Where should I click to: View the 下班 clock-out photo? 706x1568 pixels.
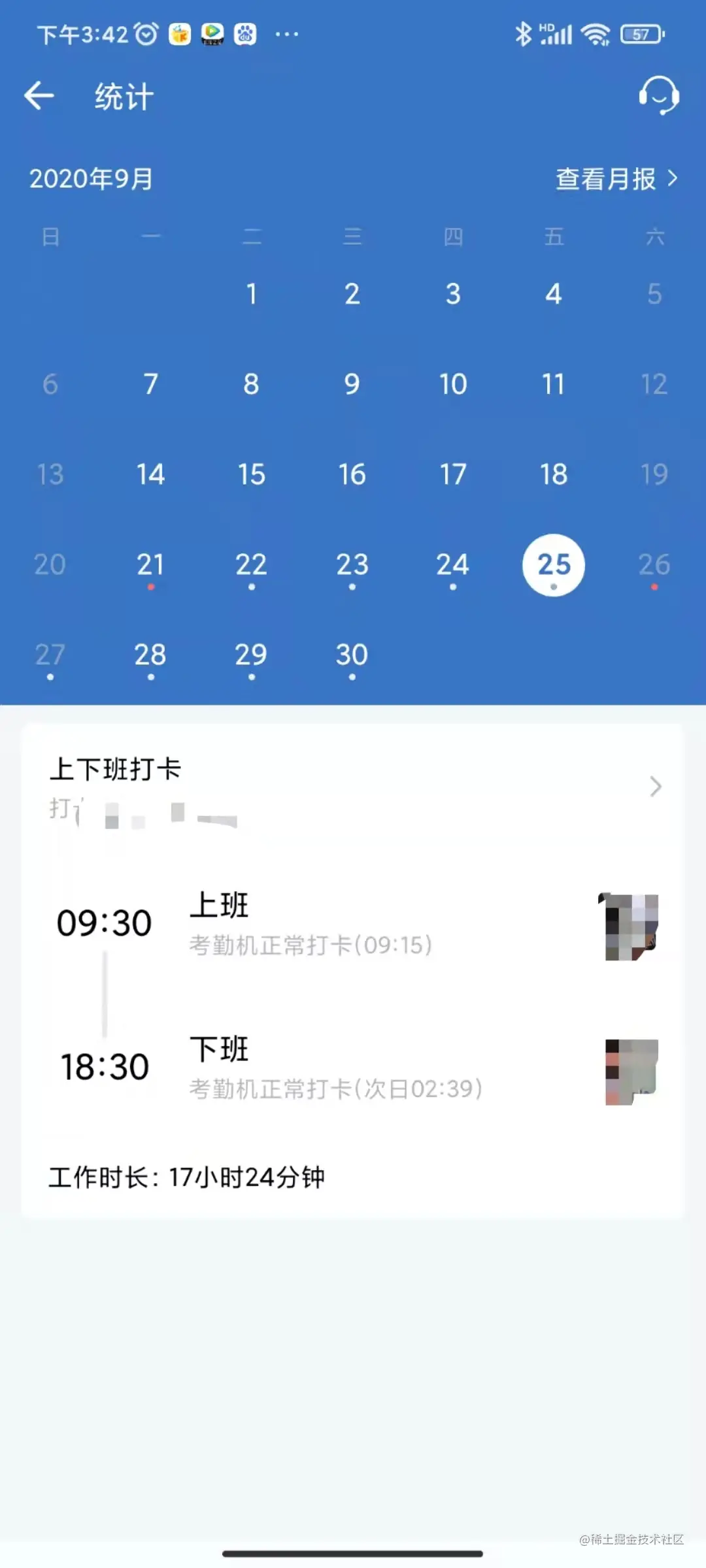pos(631,1071)
